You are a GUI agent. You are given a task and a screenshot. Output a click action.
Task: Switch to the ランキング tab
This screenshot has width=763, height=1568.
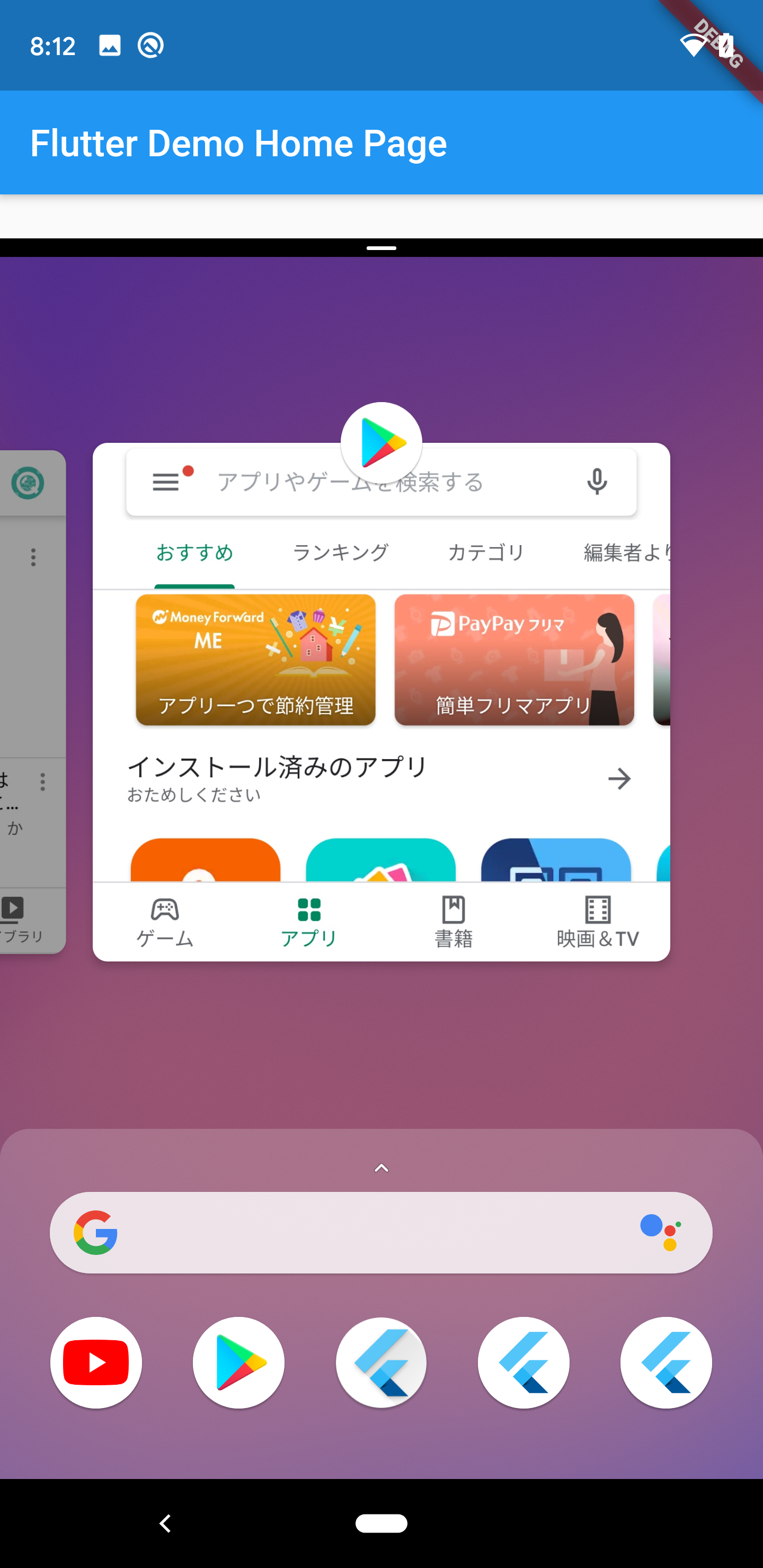pyautogui.click(x=342, y=552)
